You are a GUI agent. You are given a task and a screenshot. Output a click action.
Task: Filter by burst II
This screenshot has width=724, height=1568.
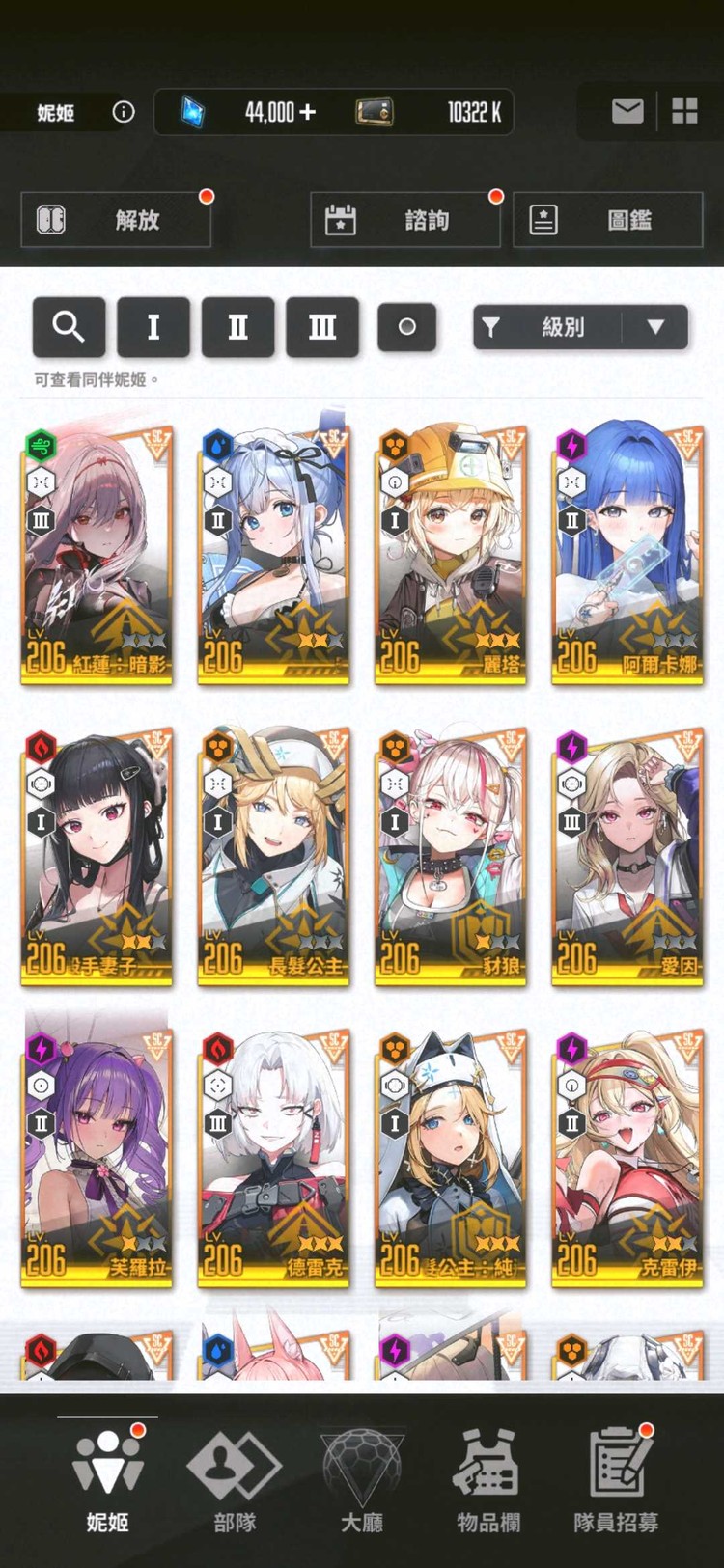point(238,327)
